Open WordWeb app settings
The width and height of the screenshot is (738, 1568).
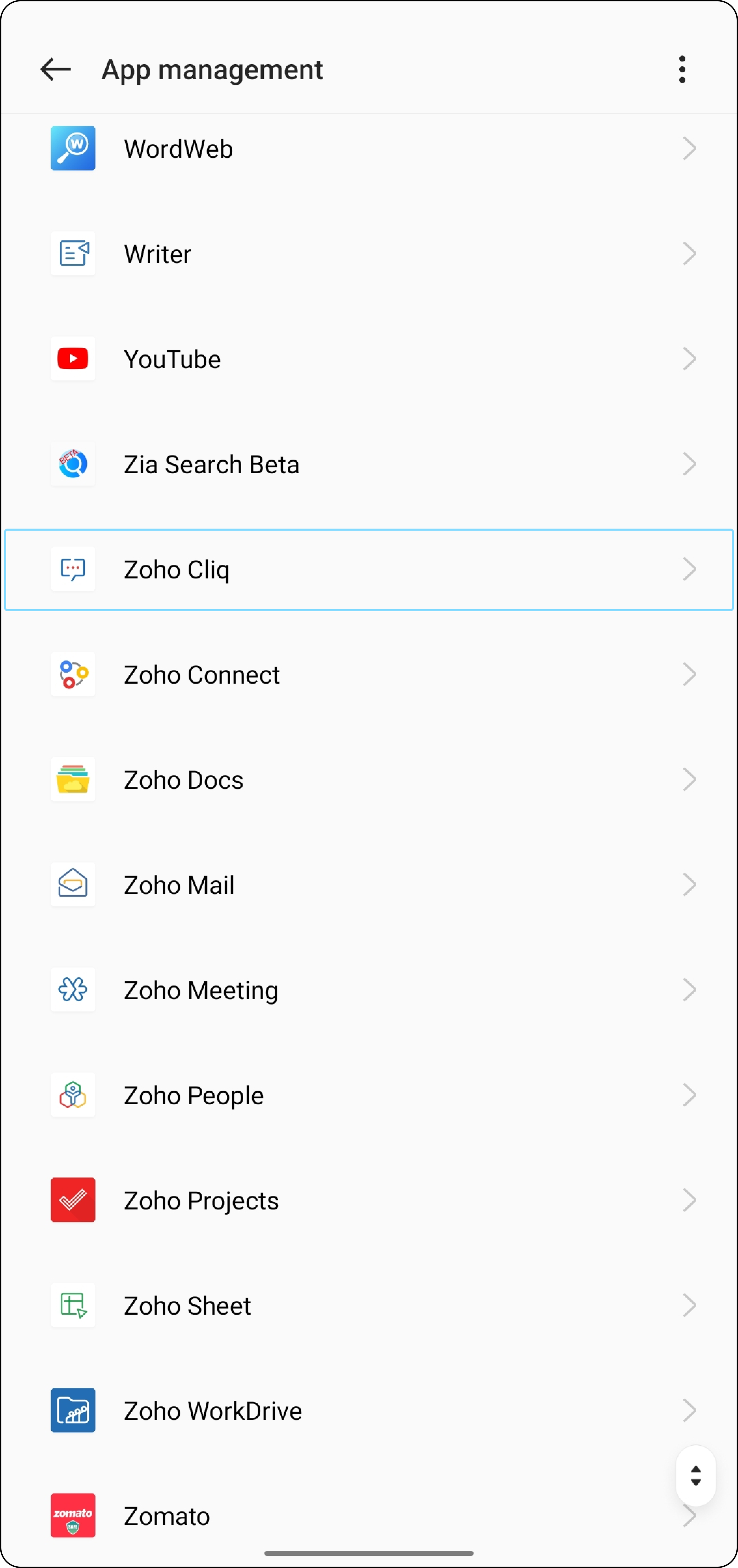pos(369,149)
